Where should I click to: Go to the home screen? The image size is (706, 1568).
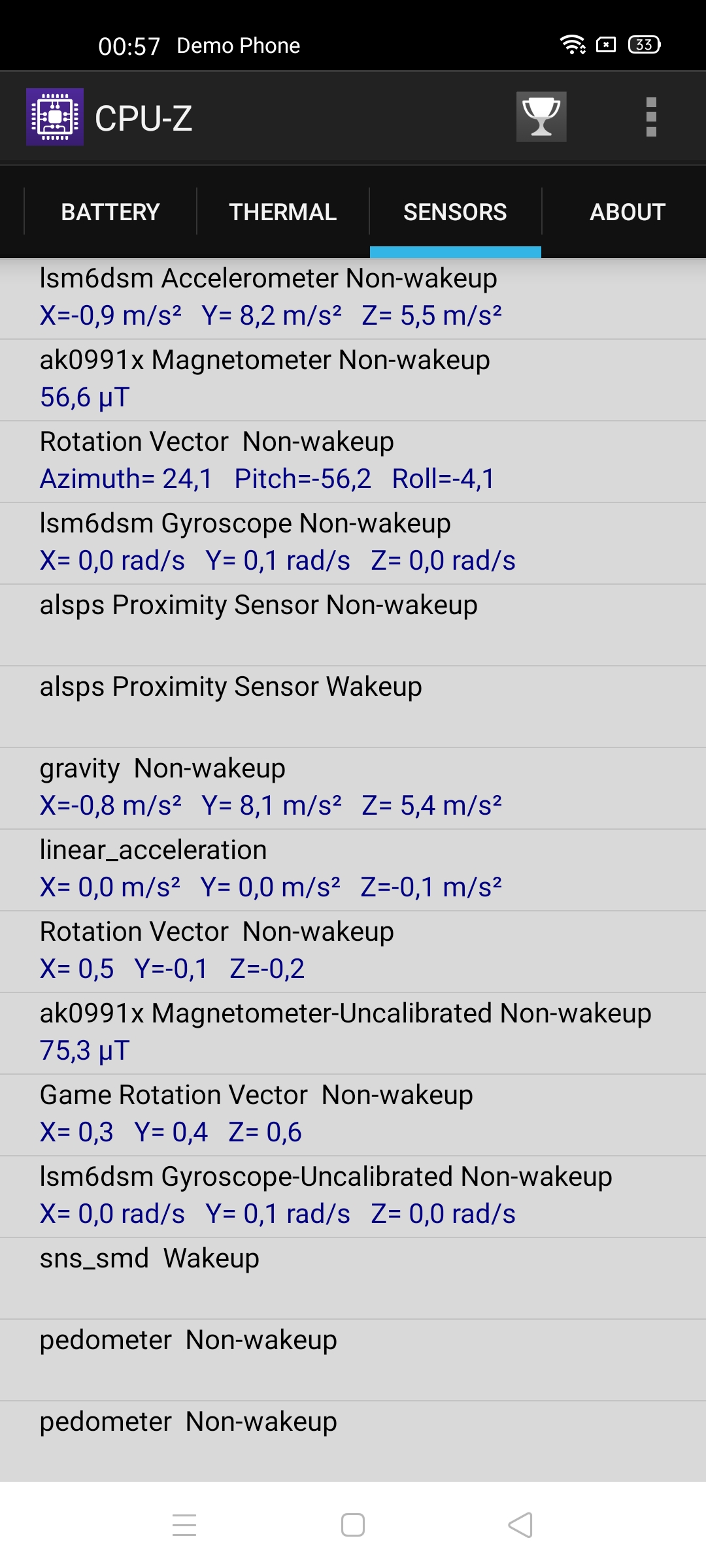353,1525
